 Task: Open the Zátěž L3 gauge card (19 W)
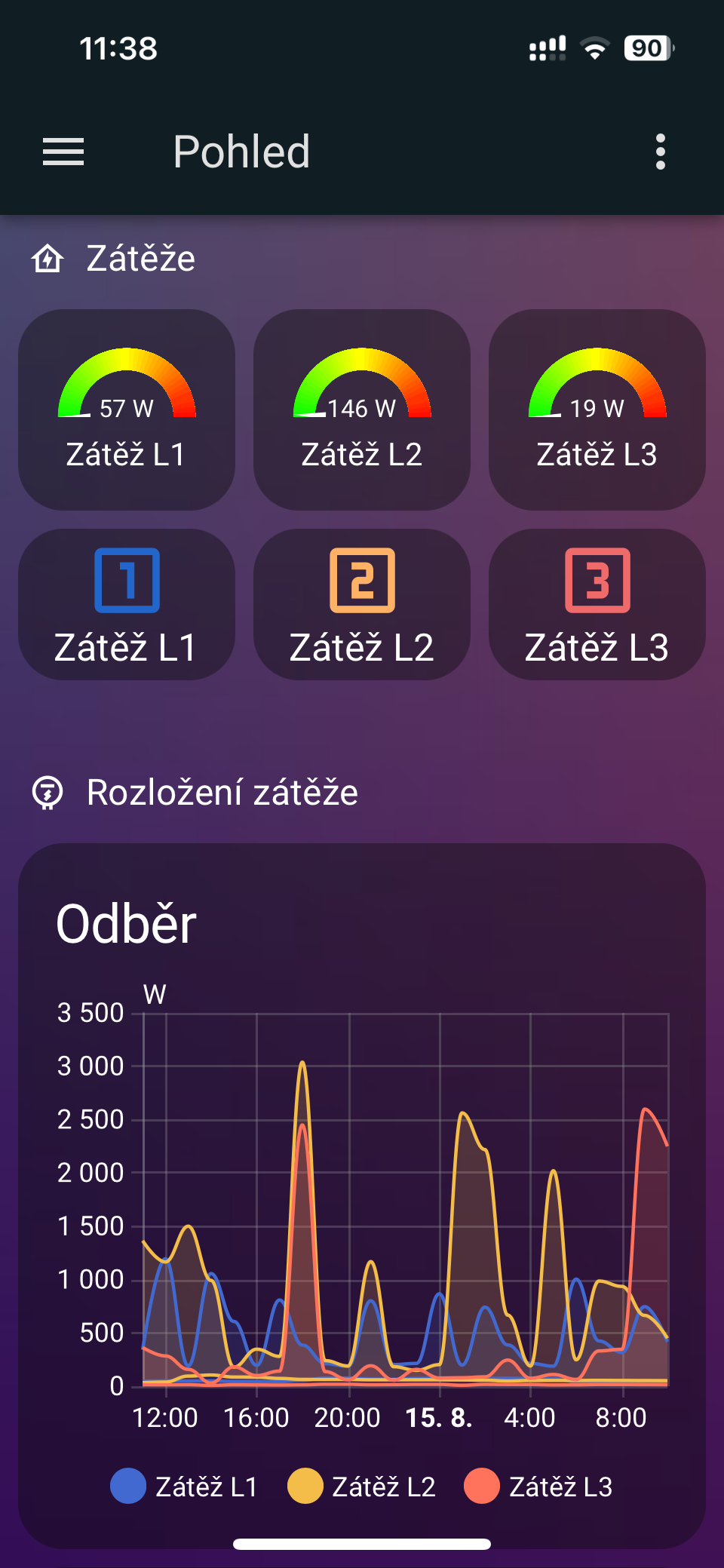click(597, 410)
